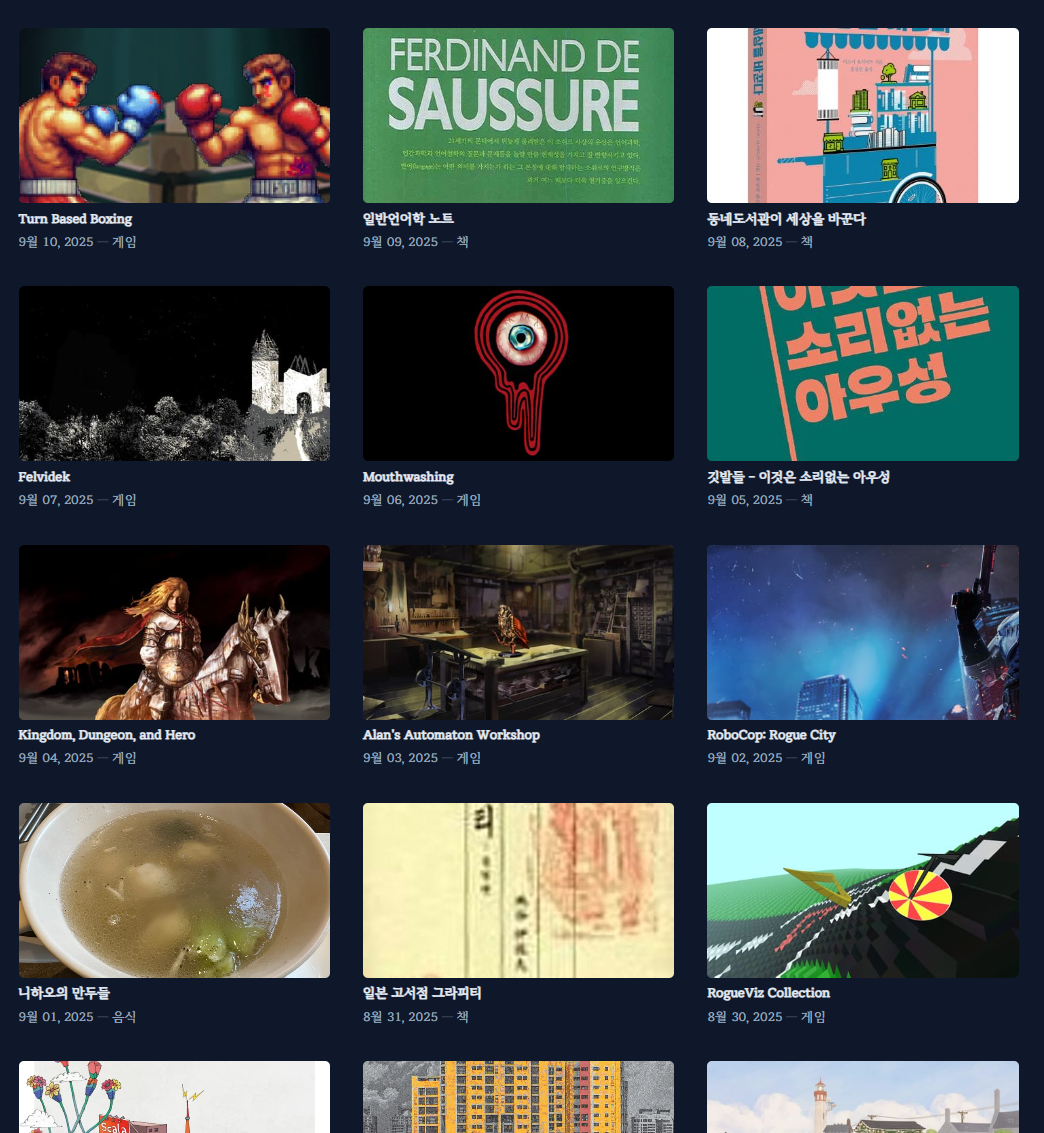Click the dripping red eyeball thumbnail

pyautogui.click(x=518, y=373)
